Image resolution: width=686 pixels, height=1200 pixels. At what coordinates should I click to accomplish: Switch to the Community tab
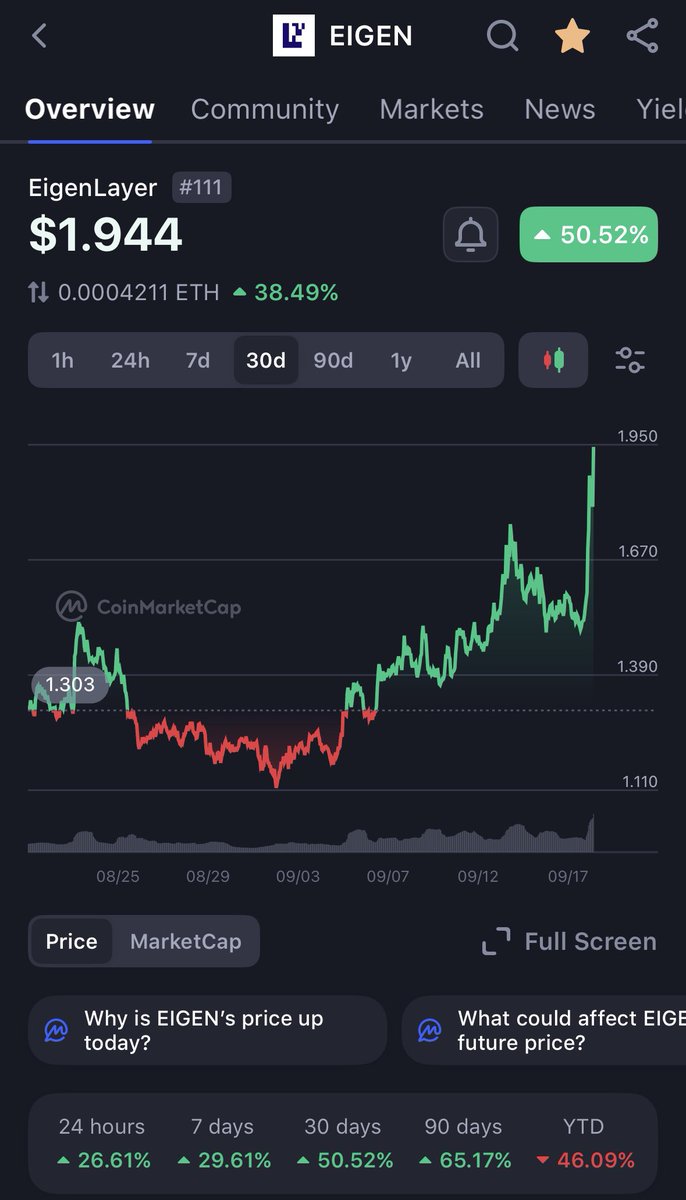click(265, 109)
